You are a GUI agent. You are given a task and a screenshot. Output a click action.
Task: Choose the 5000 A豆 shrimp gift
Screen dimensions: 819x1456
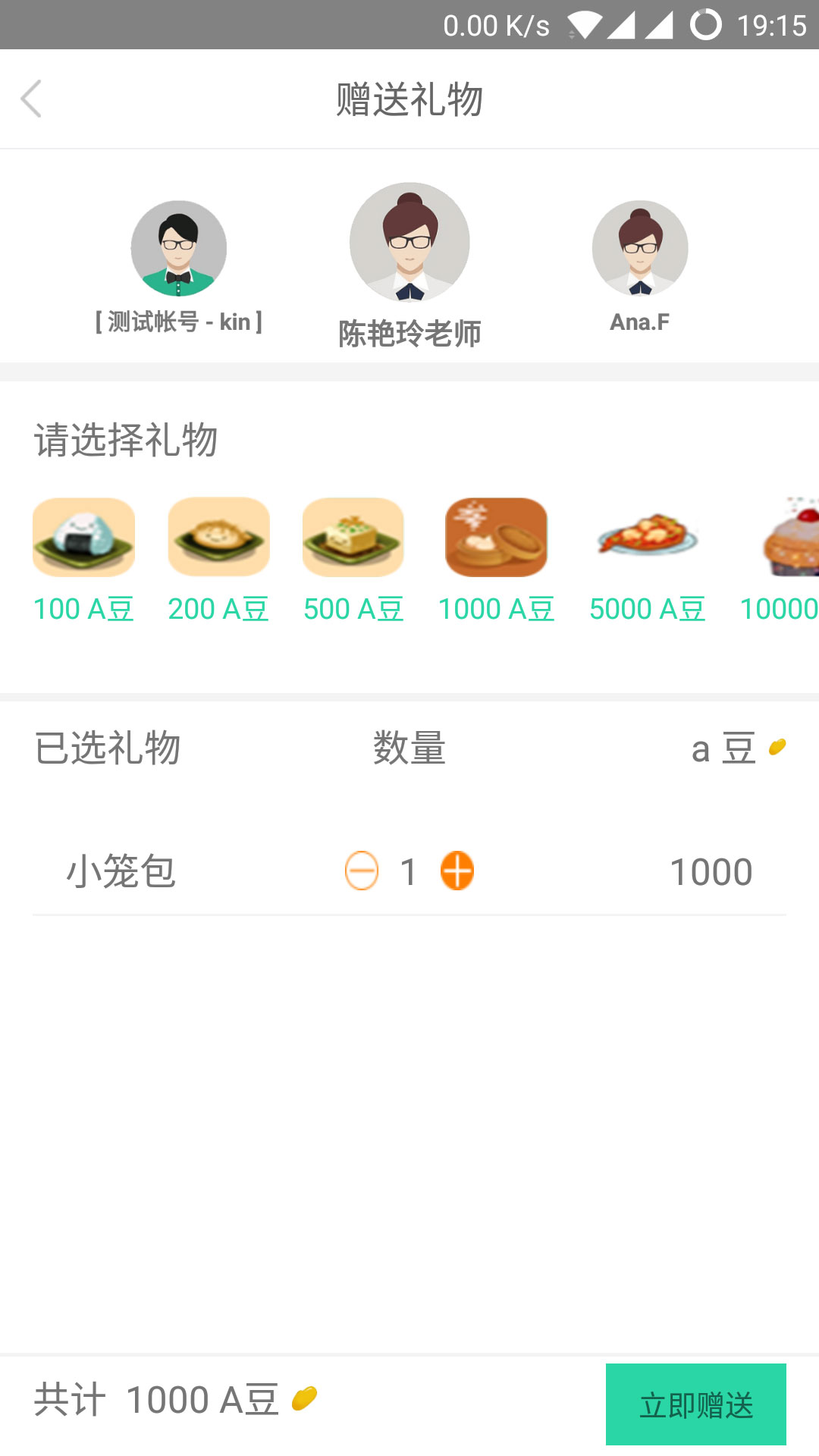647,537
